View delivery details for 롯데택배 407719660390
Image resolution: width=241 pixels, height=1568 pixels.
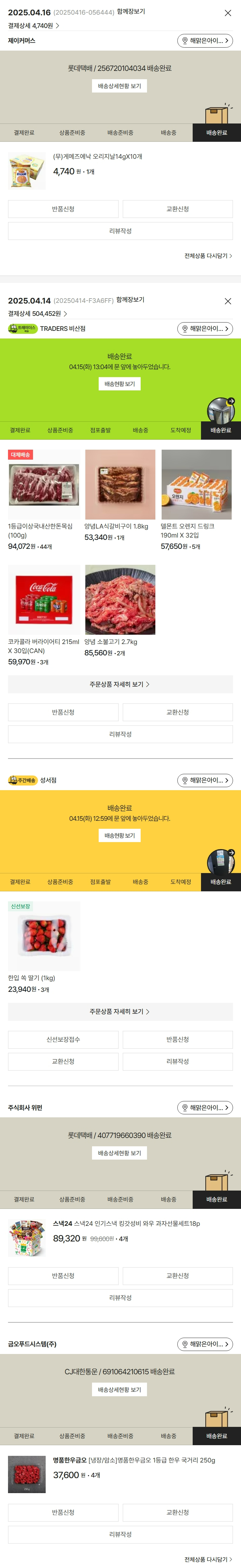point(120,1153)
